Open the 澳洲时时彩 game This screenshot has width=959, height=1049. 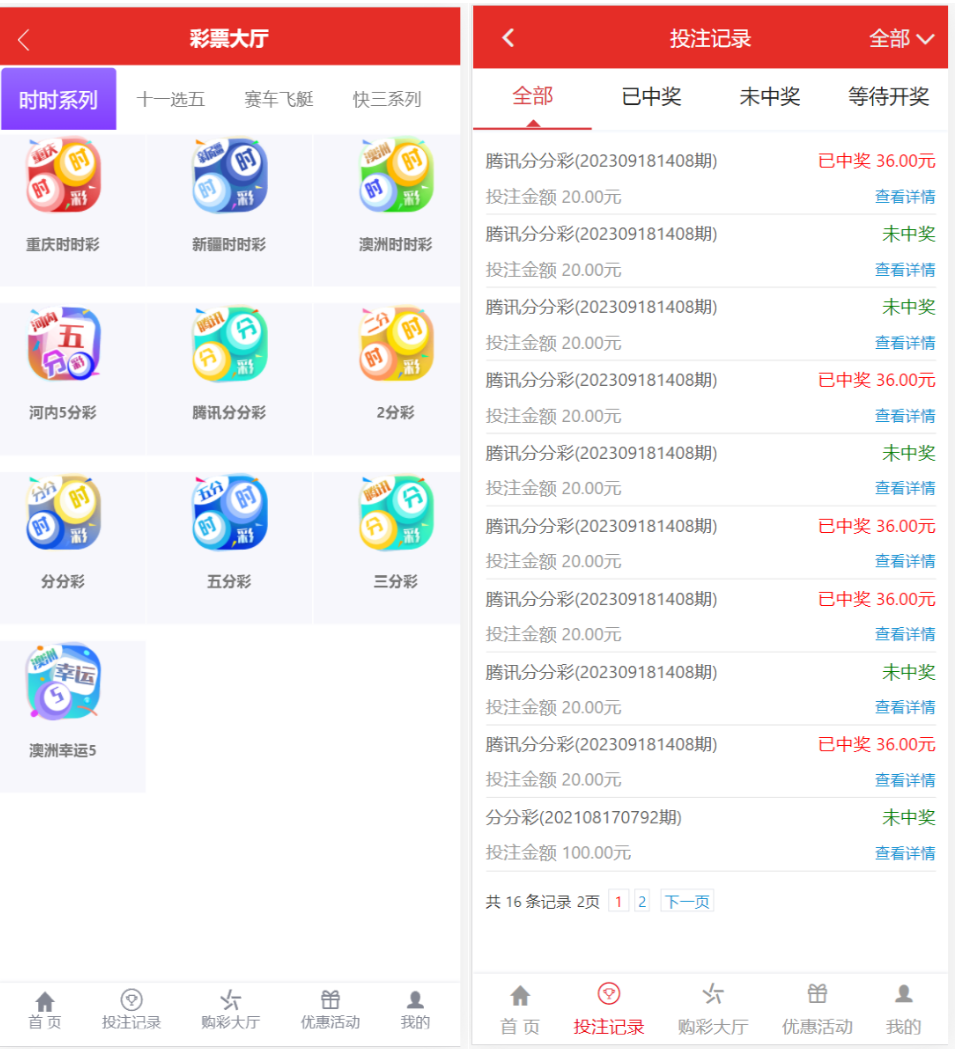(395, 195)
